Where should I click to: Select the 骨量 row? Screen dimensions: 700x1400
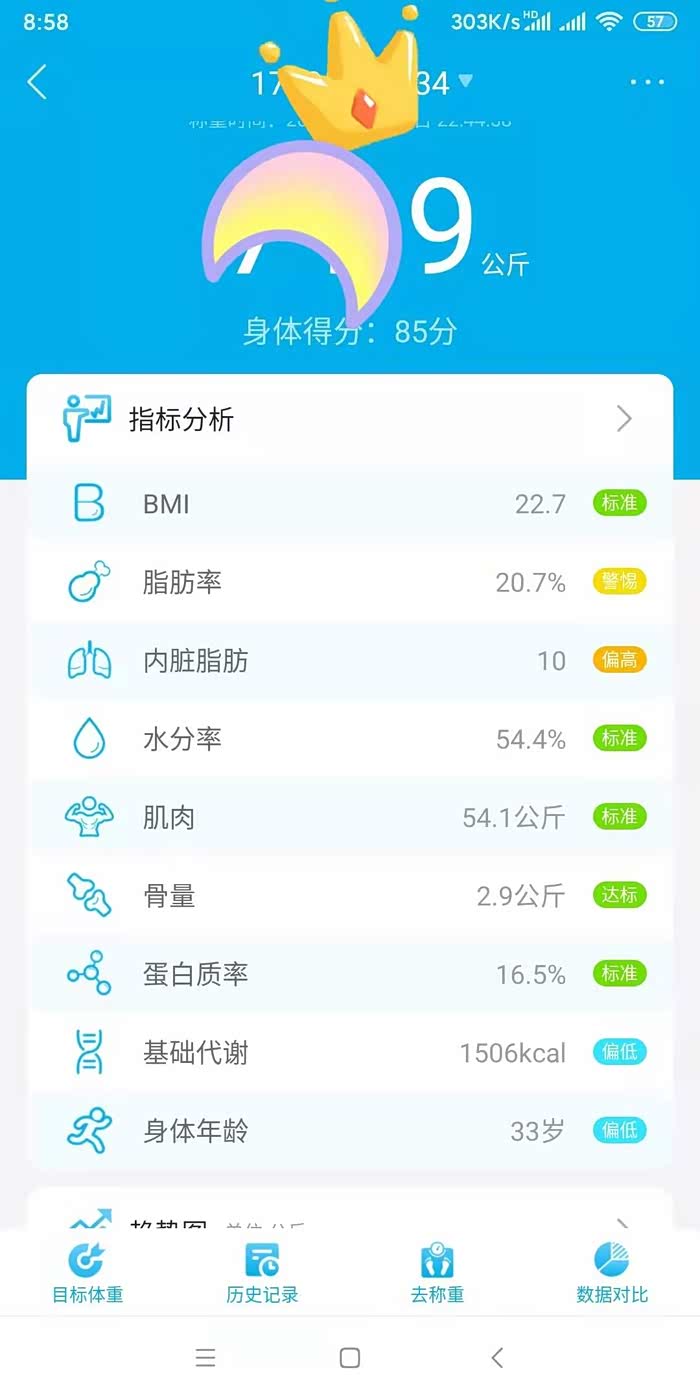tap(350, 895)
